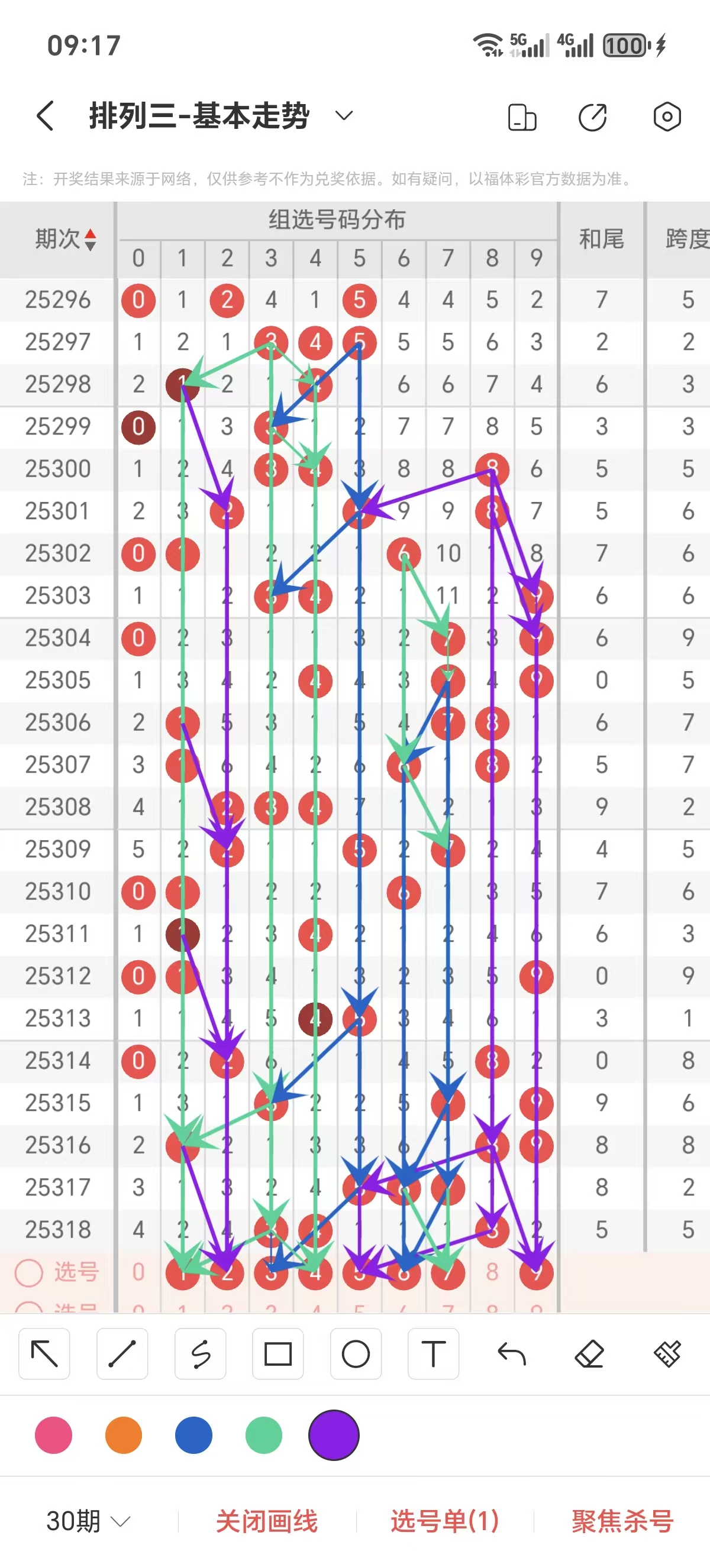Choose the pink color swatch

coord(54,1435)
